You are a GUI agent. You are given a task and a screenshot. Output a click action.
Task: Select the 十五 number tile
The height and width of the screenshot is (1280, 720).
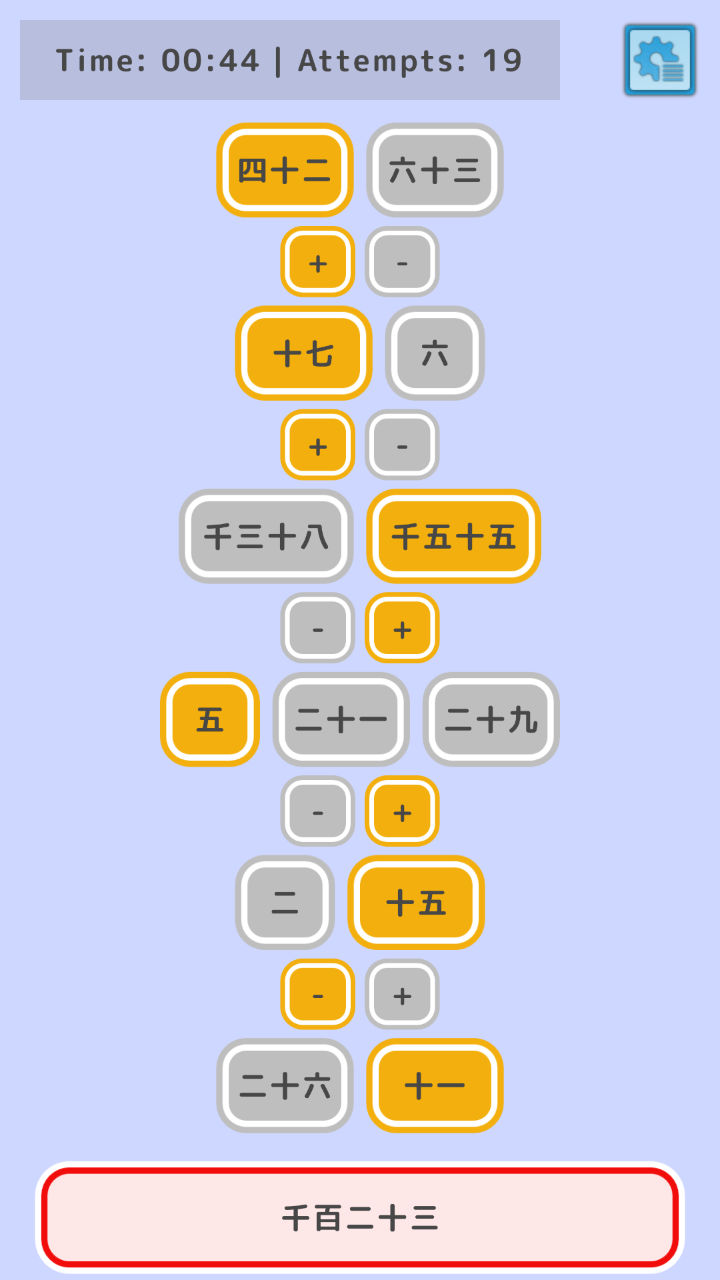coord(416,902)
